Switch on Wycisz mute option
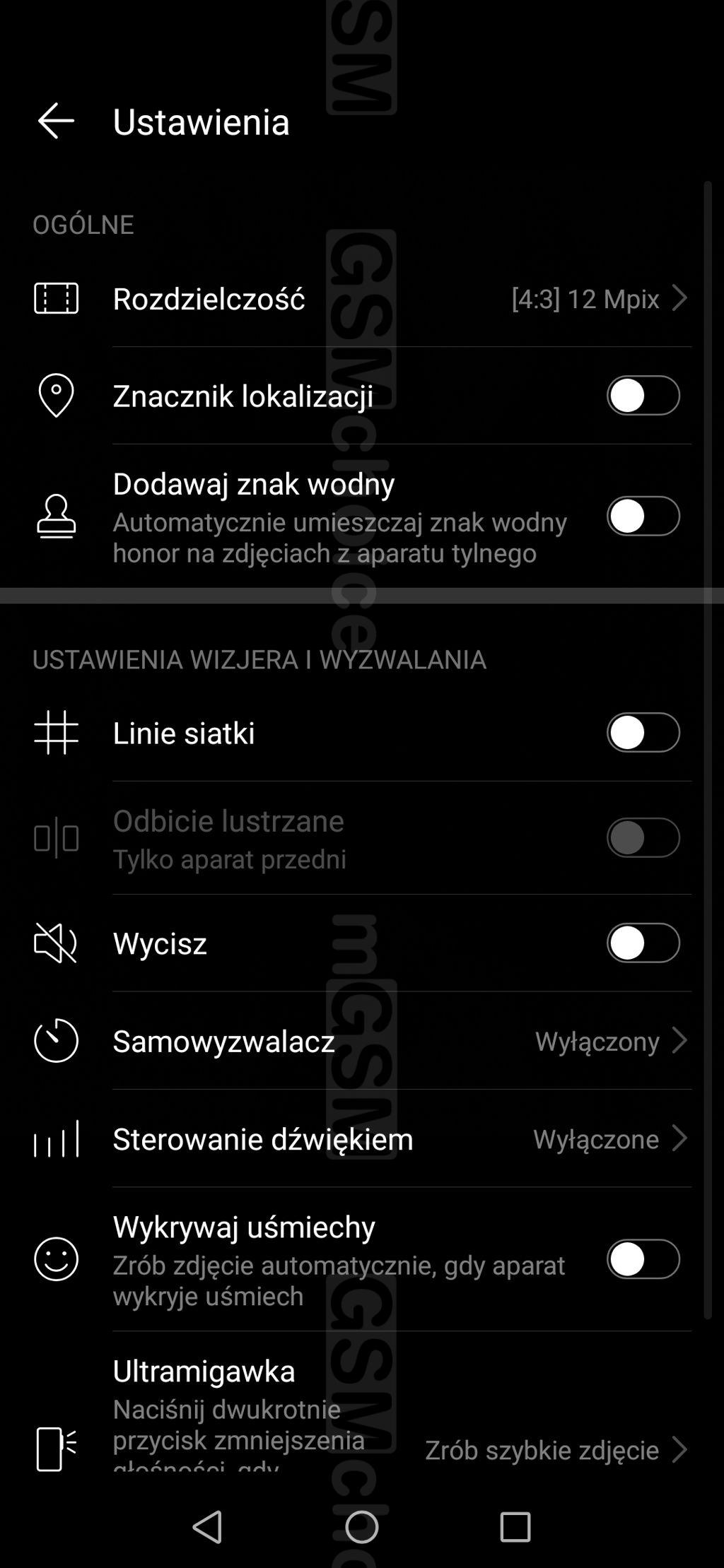 pos(643,943)
